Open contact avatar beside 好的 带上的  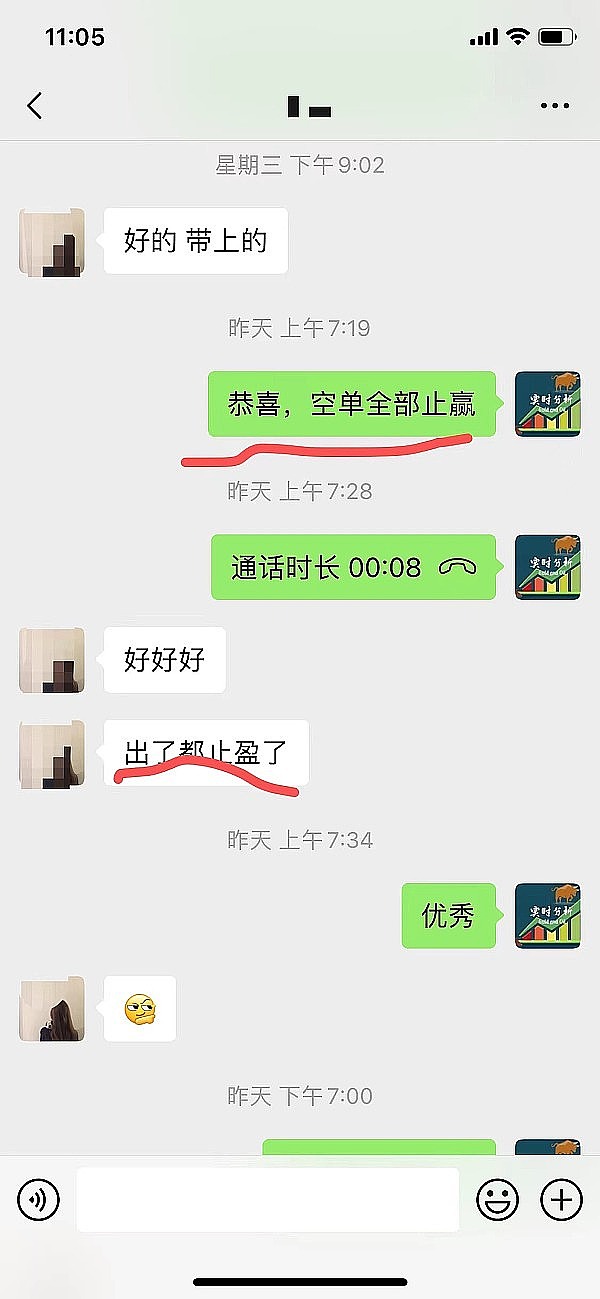click(51, 241)
